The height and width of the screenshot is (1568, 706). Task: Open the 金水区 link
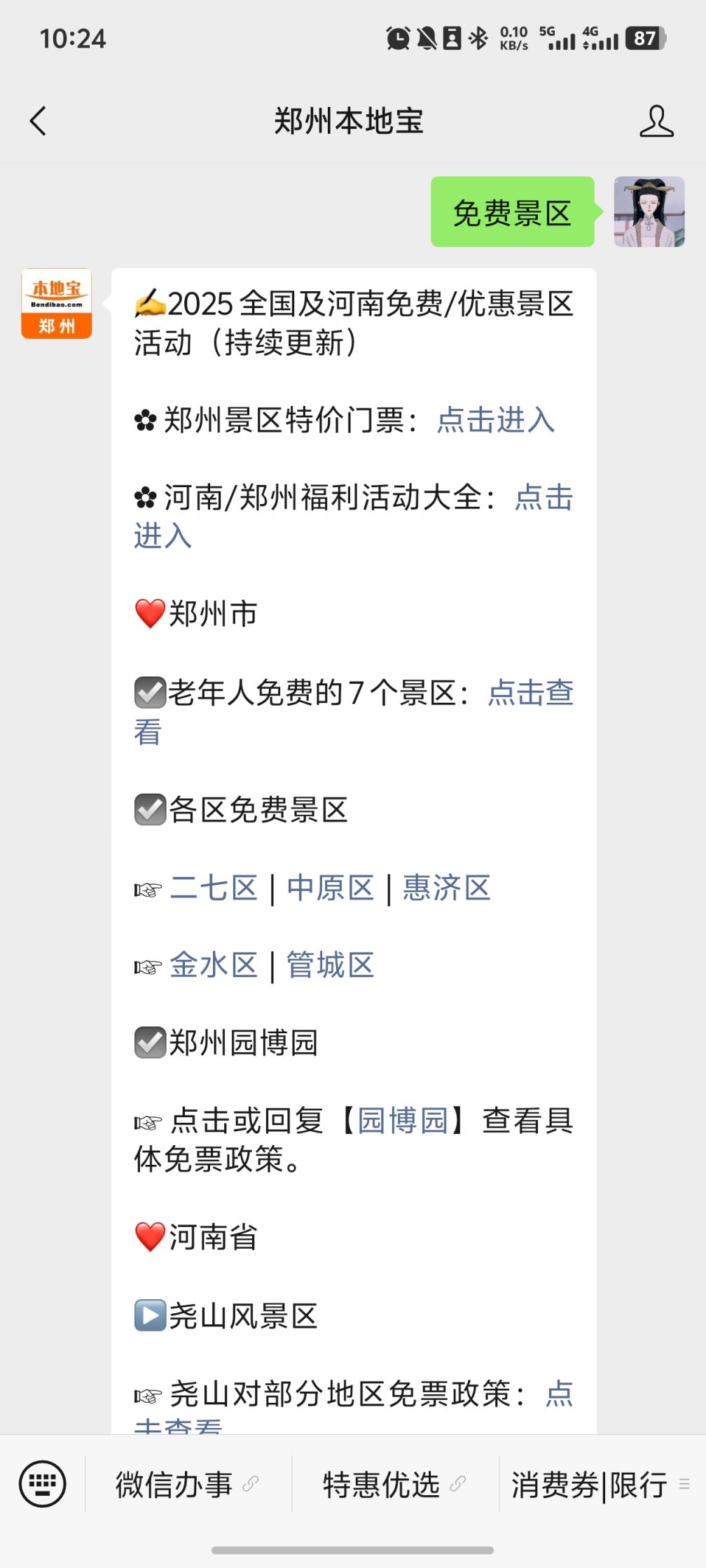pos(214,965)
